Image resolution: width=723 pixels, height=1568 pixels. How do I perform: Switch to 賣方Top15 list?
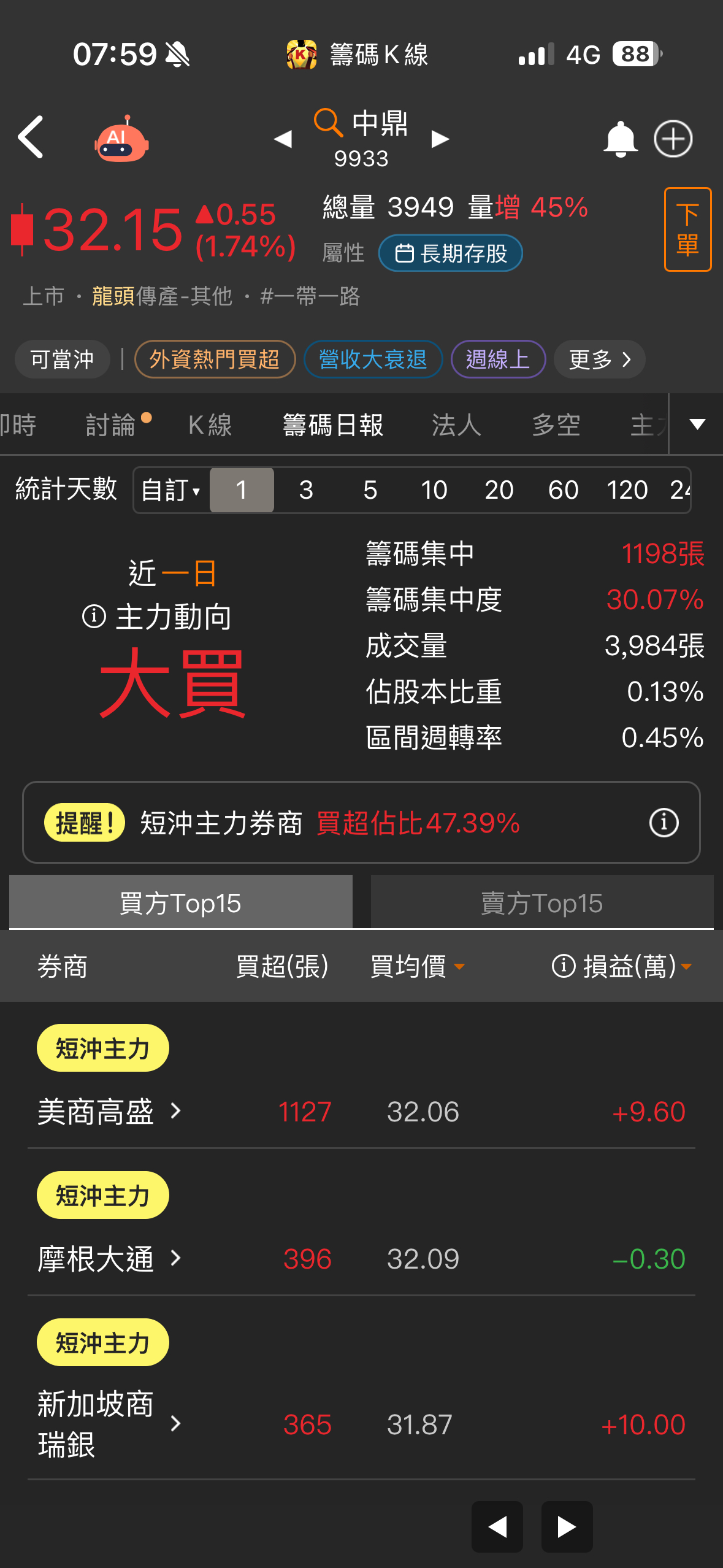(x=541, y=903)
